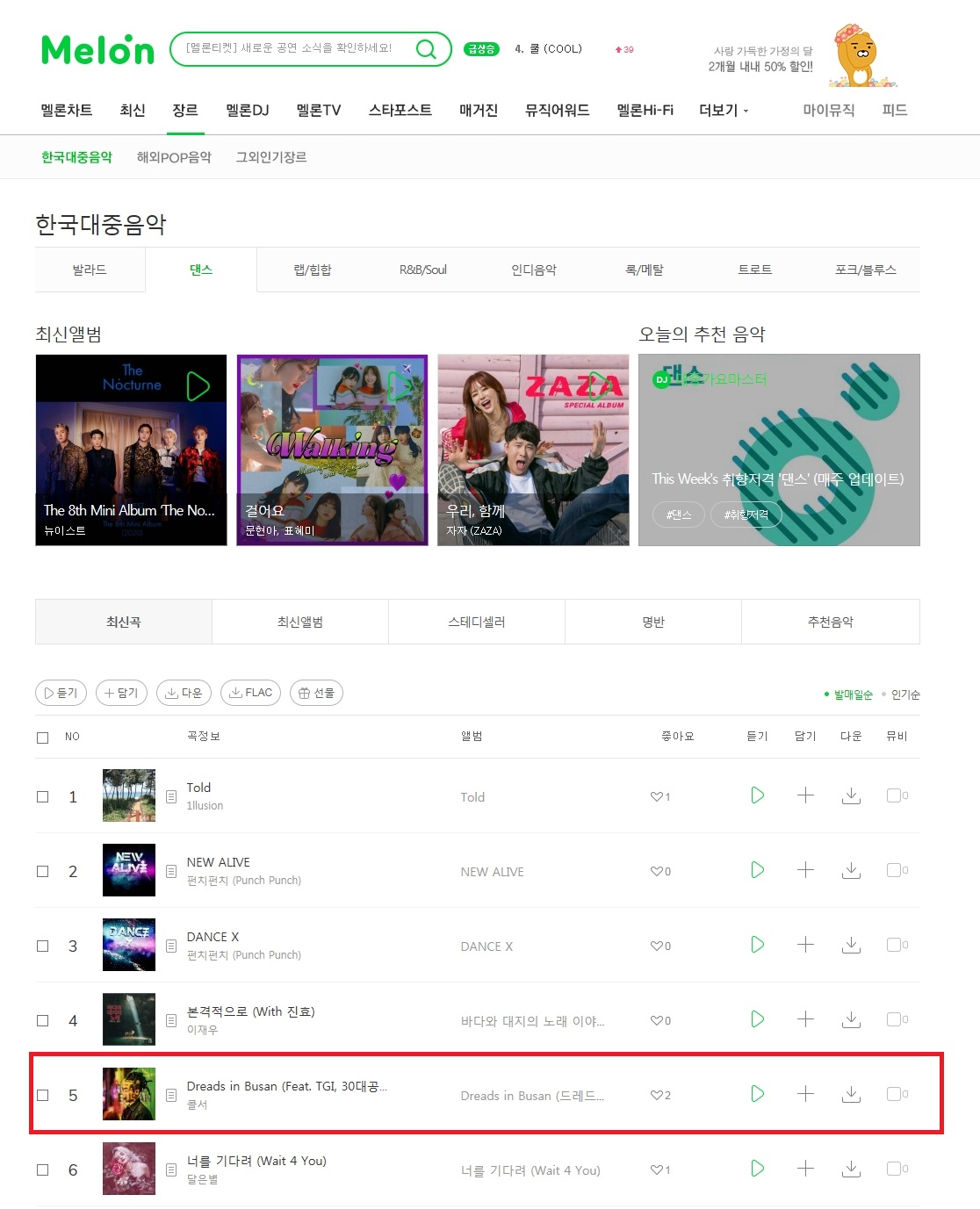Open song details for 본격적으로 (With 진효)
Image resolution: width=980 pixels, height=1209 pixels.
[x=171, y=1020]
